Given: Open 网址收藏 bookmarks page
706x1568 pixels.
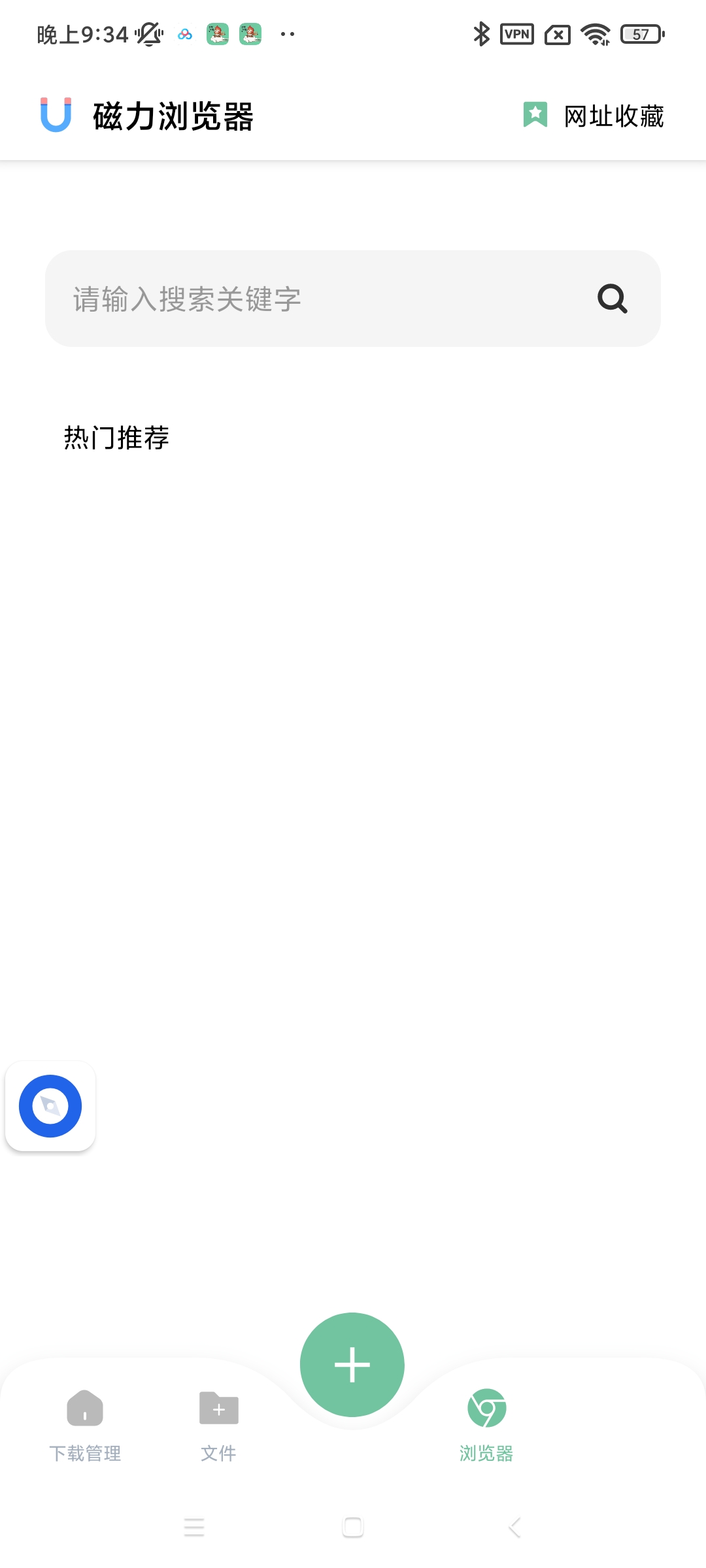Looking at the screenshot, I should [613, 114].
